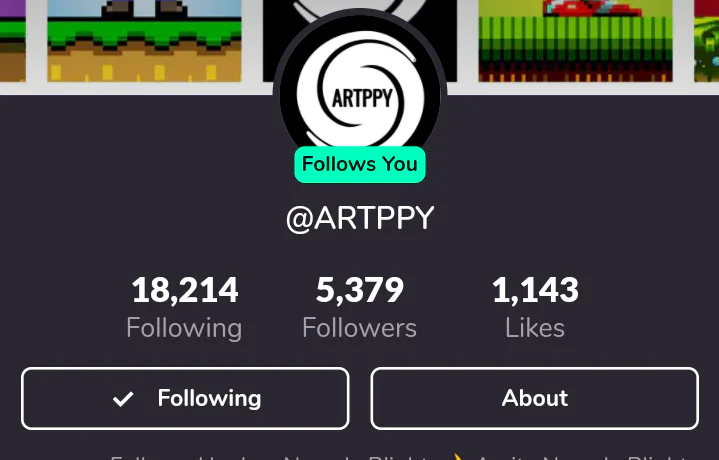View the 5,379 Followers list
The image size is (719, 460).
(x=360, y=308)
